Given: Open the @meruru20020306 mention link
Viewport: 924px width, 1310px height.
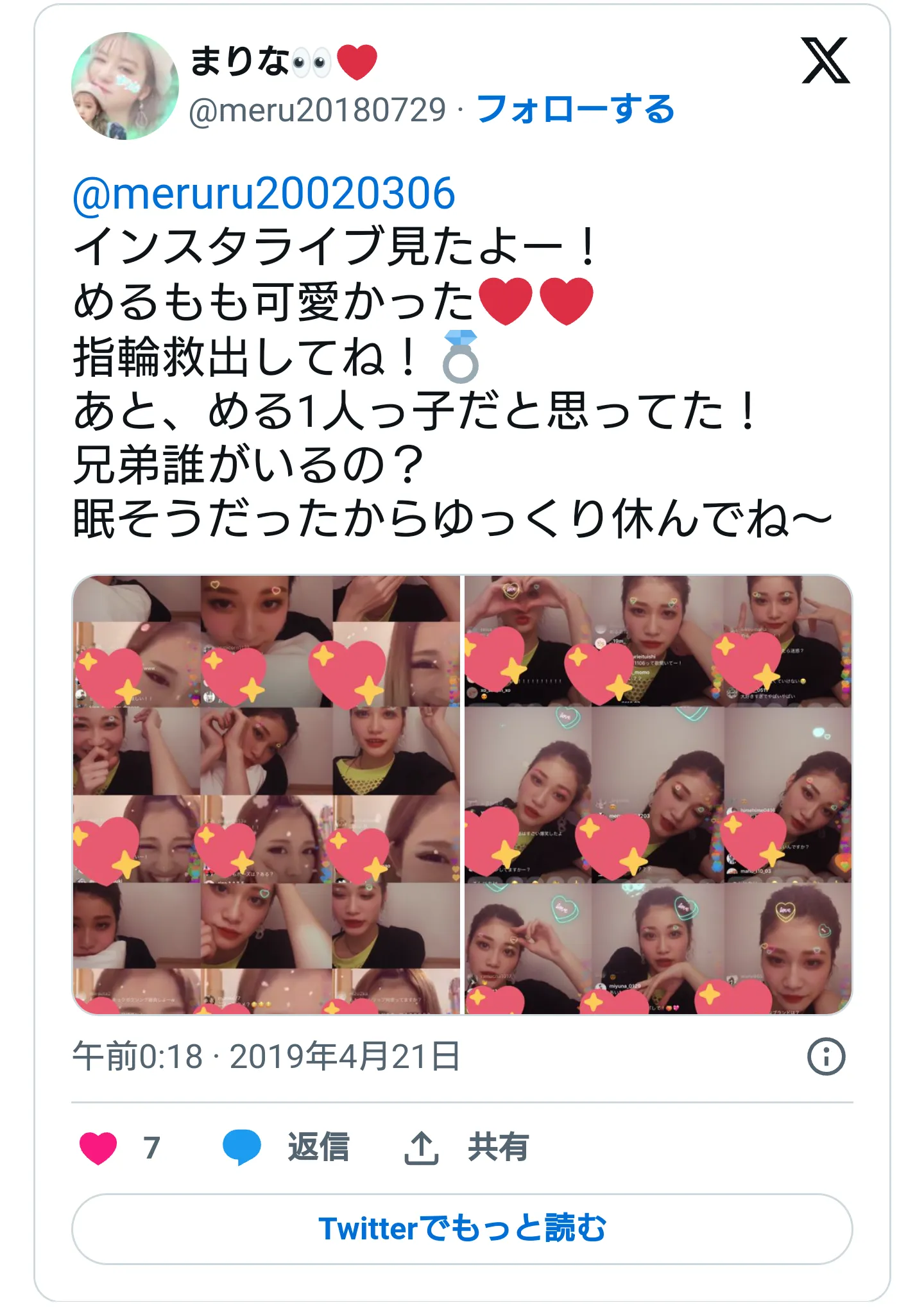Looking at the screenshot, I should [x=264, y=194].
